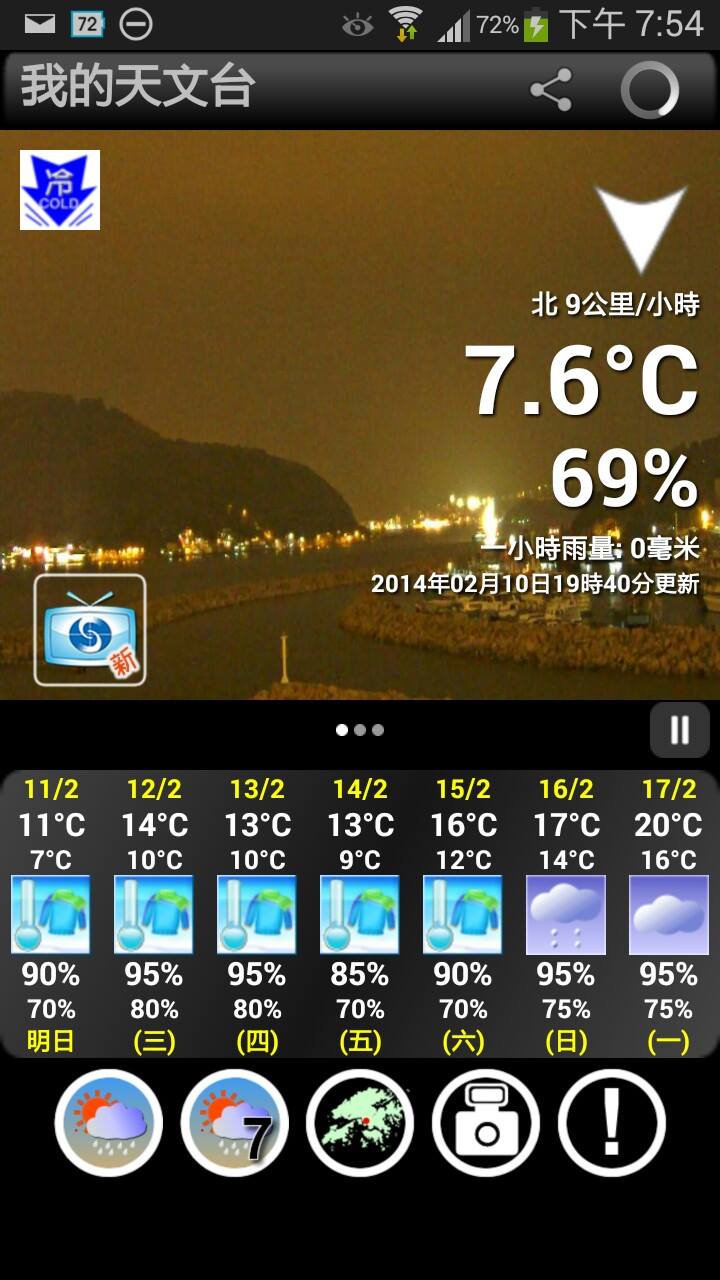The width and height of the screenshot is (720, 1280).
Task: Share the current weather info
Action: point(550,90)
